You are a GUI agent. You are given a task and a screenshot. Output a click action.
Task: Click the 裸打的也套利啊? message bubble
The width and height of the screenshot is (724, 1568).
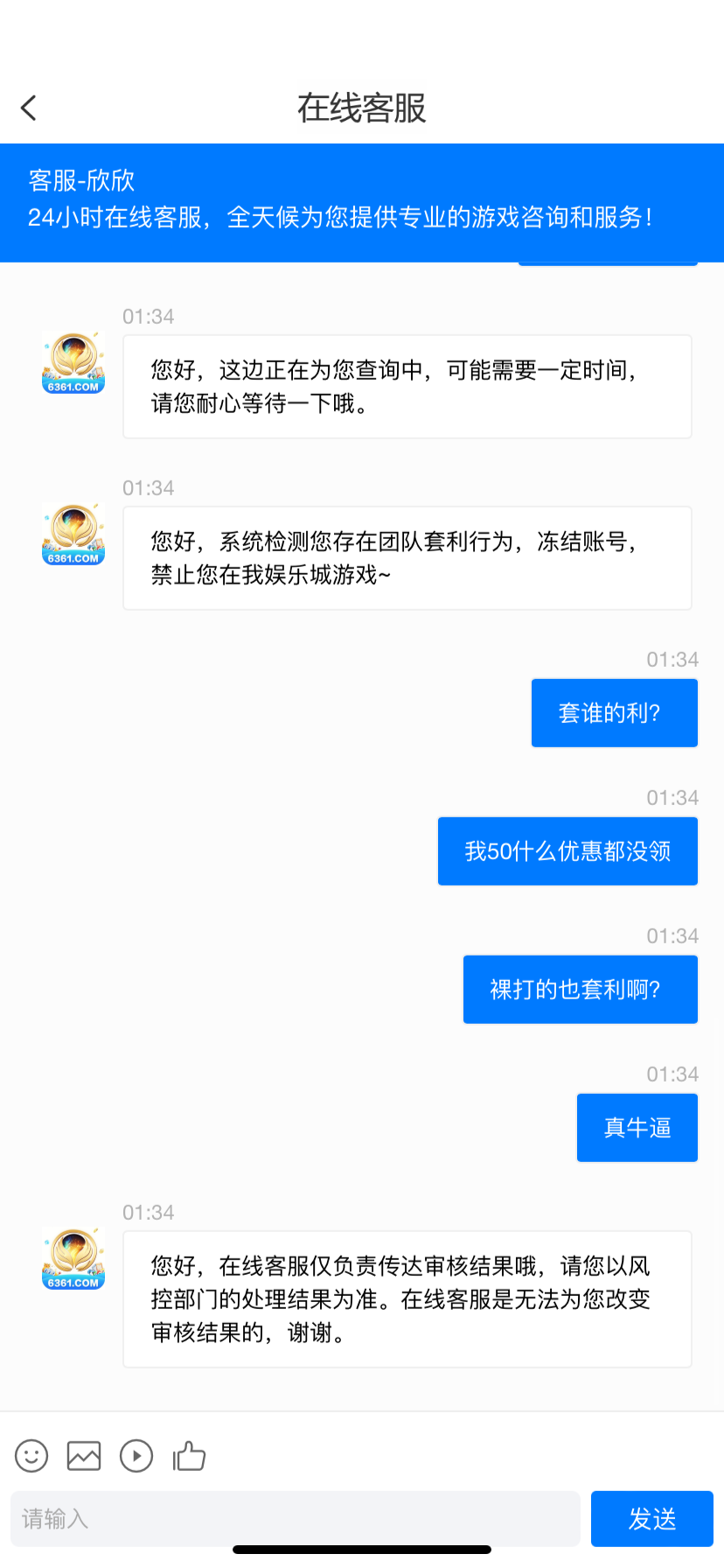pos(580,989)
